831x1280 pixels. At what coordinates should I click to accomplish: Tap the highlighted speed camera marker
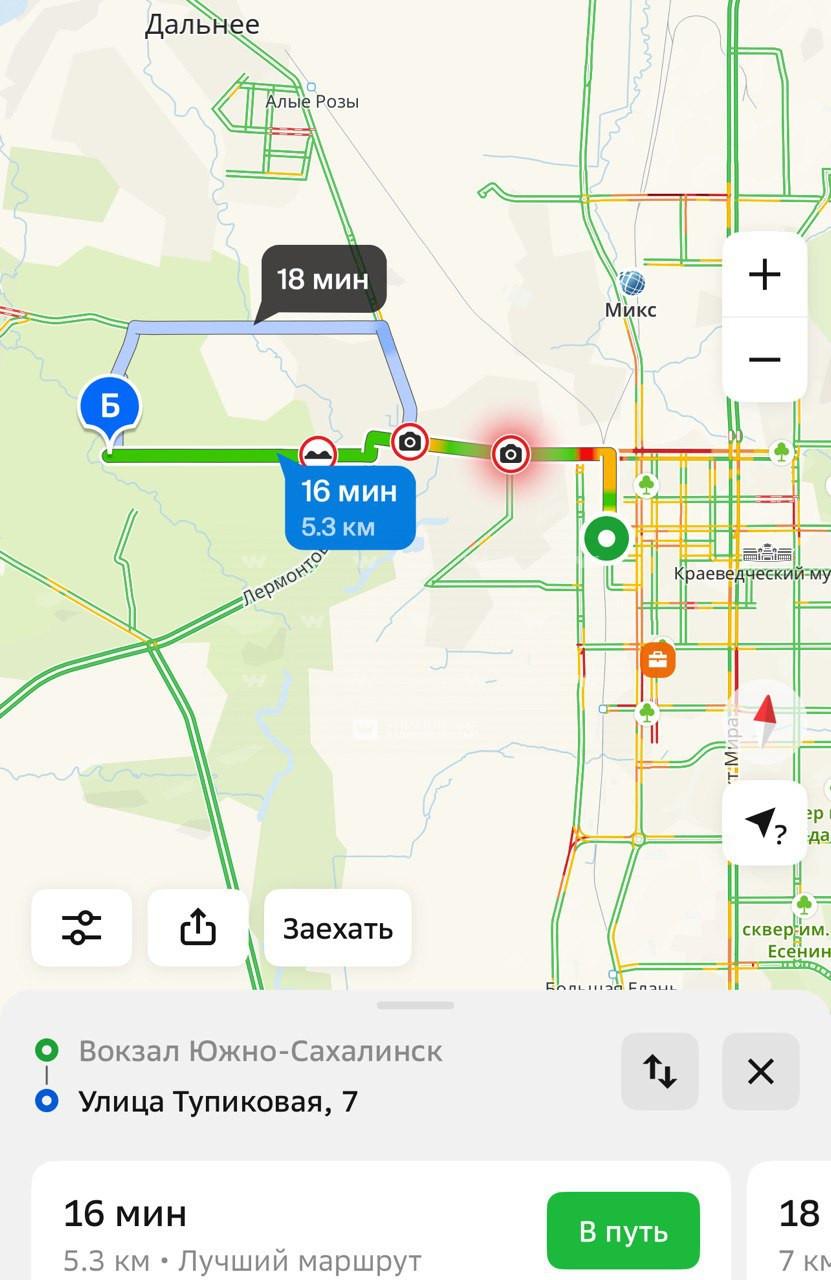[511, 454]
